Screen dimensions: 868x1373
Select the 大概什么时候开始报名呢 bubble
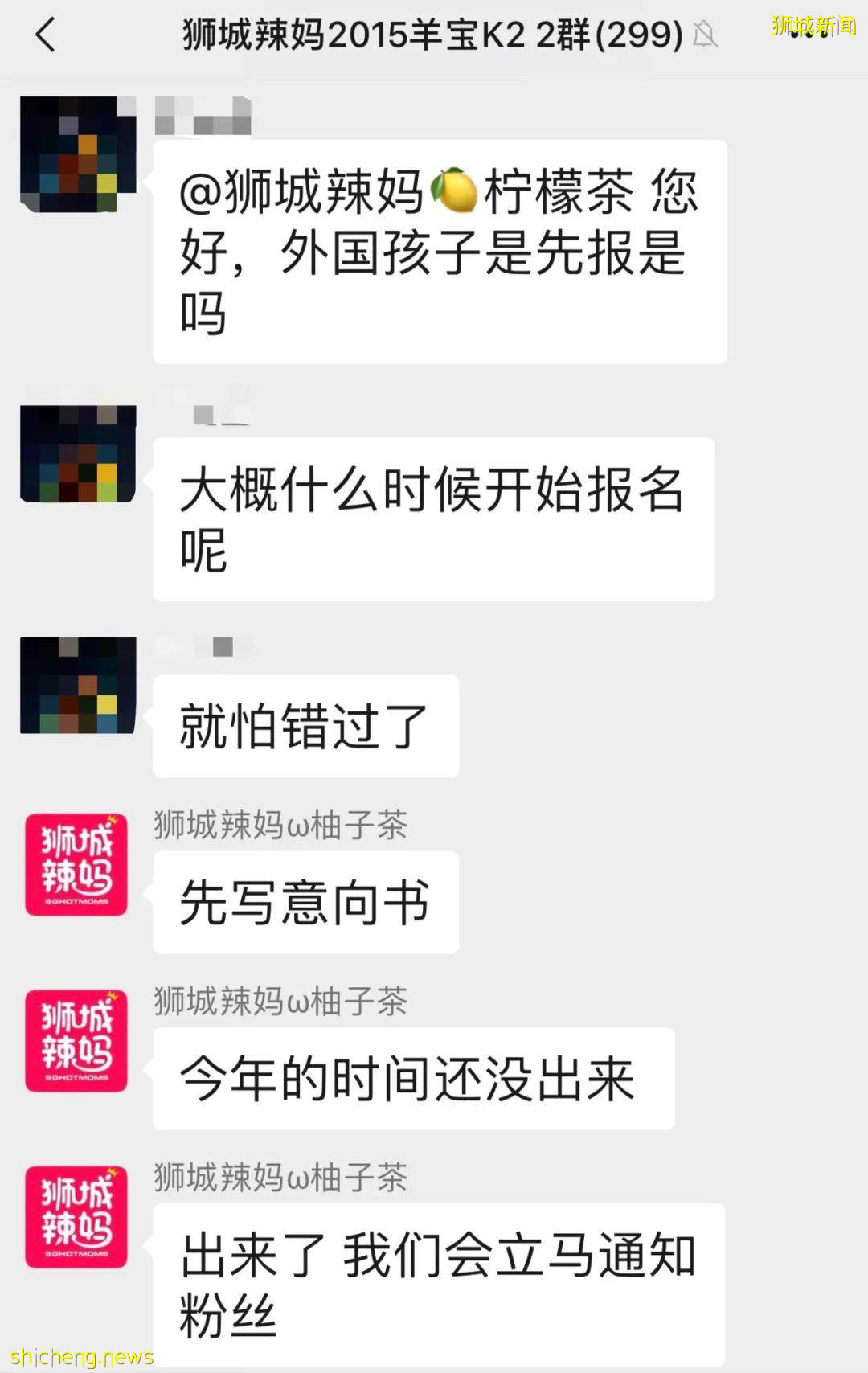tap(434, 518)
